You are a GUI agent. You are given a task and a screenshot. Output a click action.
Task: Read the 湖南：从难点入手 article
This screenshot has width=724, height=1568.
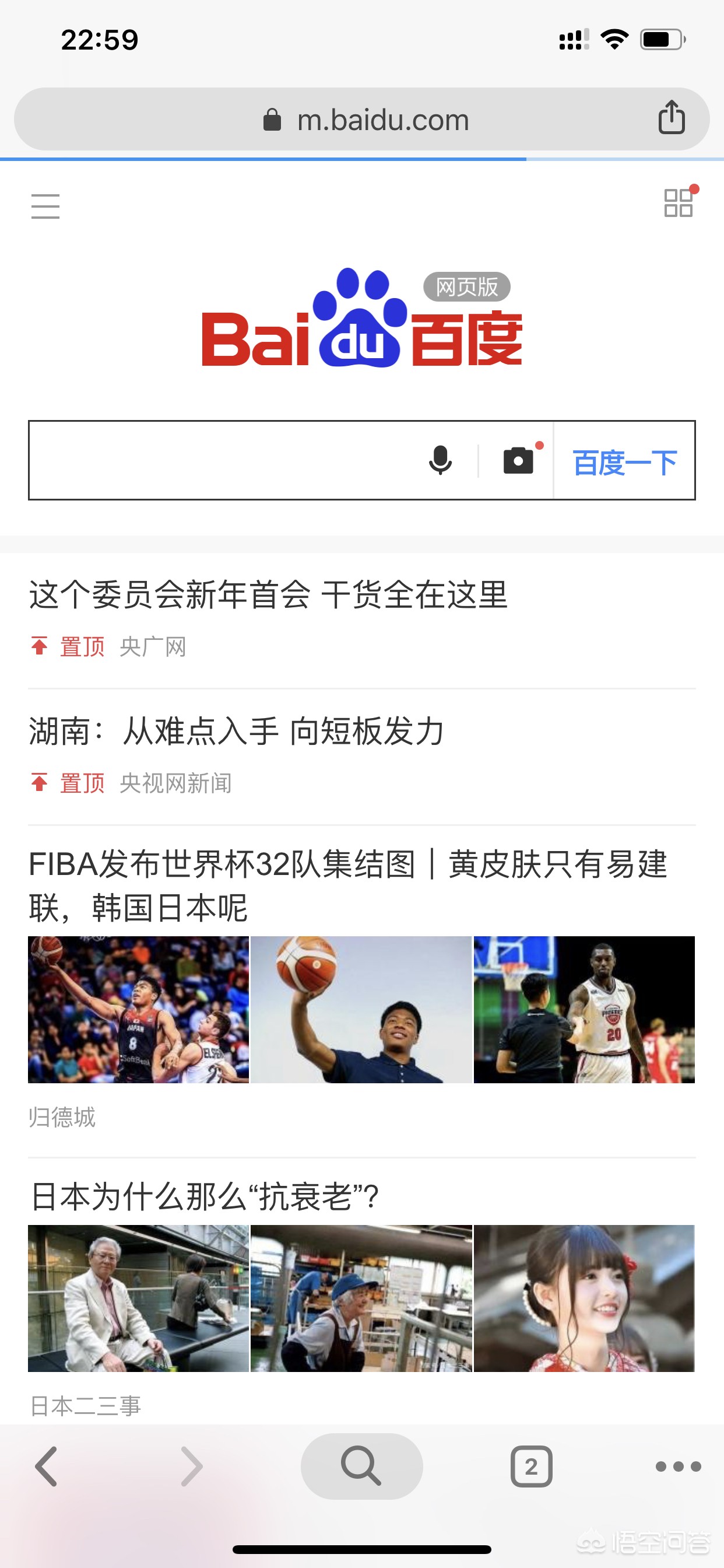(x=237, y=731)
